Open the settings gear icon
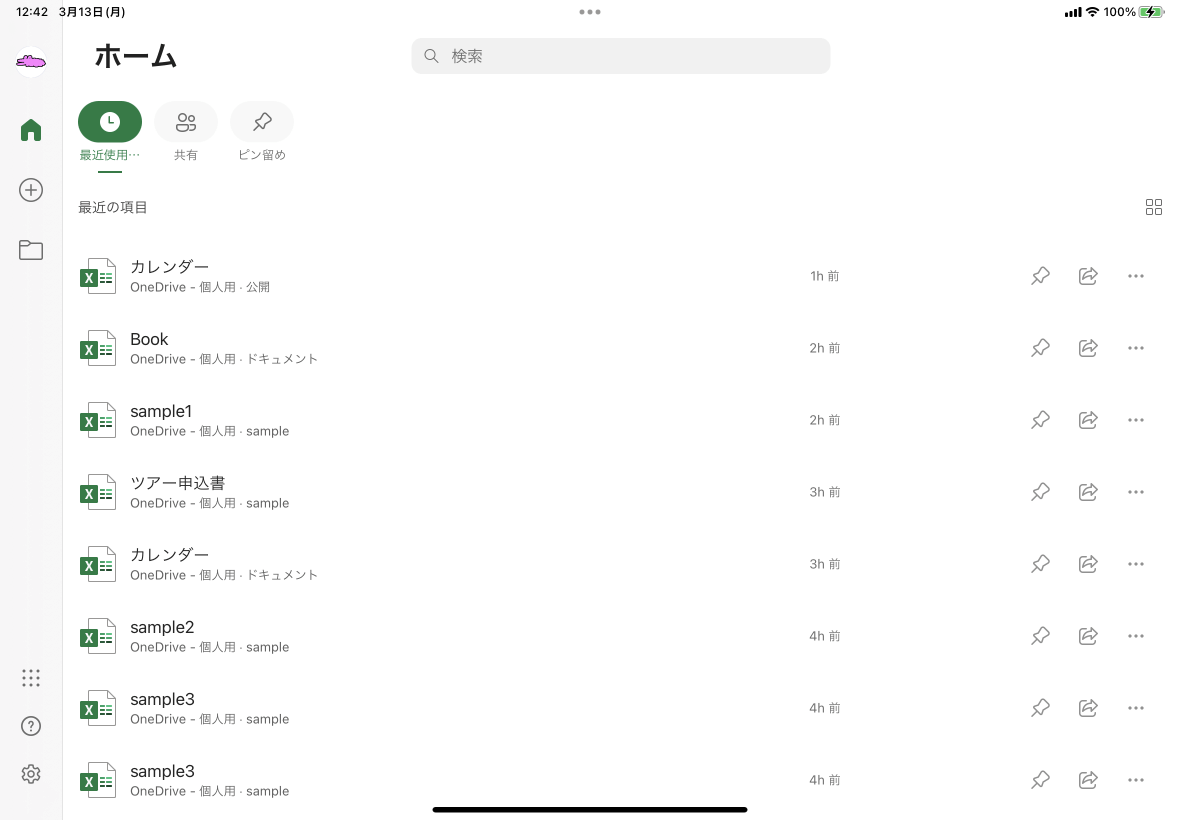The height and width of the screenshot is (820, 1180). click(x=31, y=774)
